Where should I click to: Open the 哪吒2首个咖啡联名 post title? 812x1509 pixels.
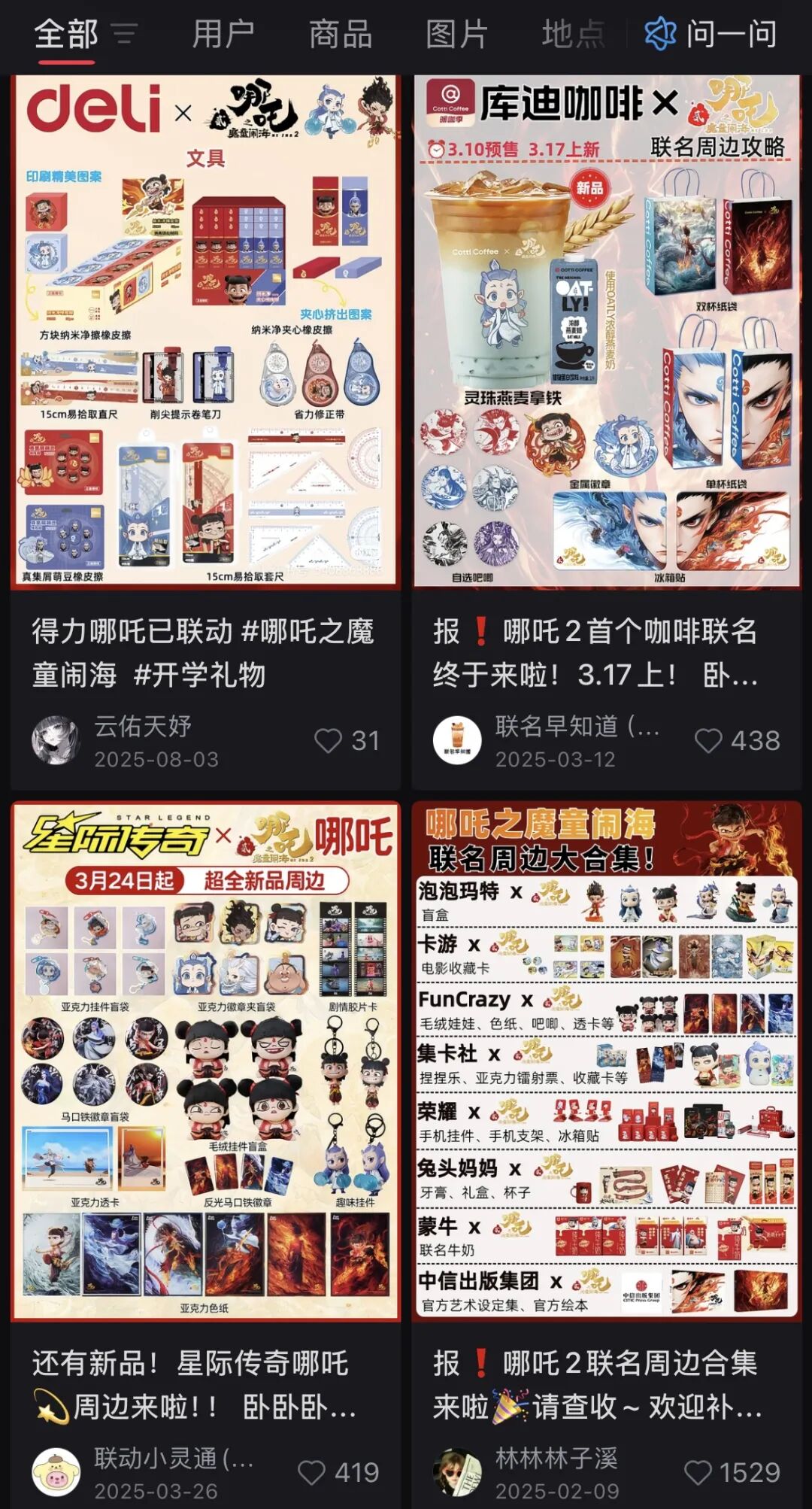coord(611,652)
